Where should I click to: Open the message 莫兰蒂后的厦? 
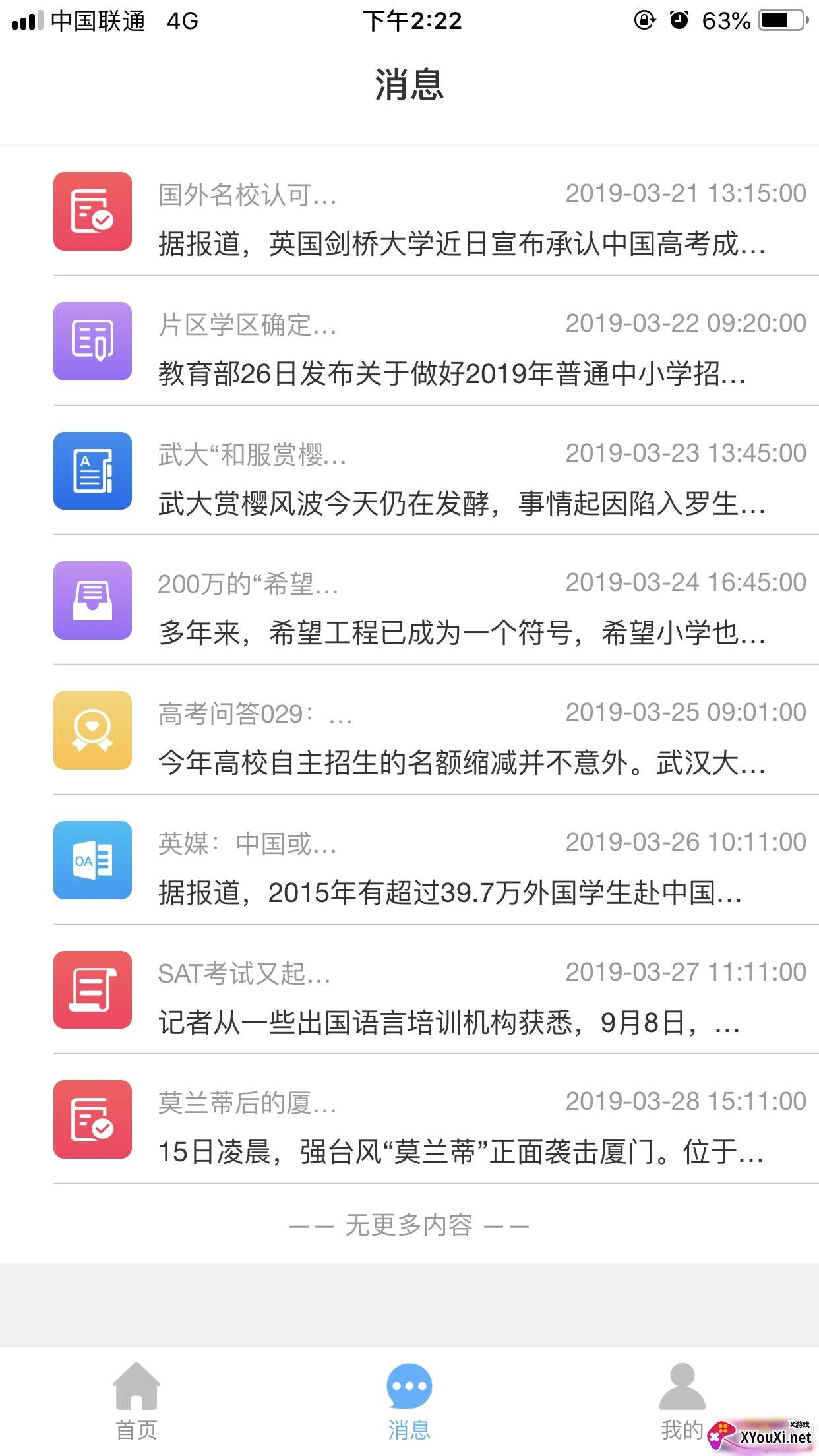click(x=409, y=1119)
